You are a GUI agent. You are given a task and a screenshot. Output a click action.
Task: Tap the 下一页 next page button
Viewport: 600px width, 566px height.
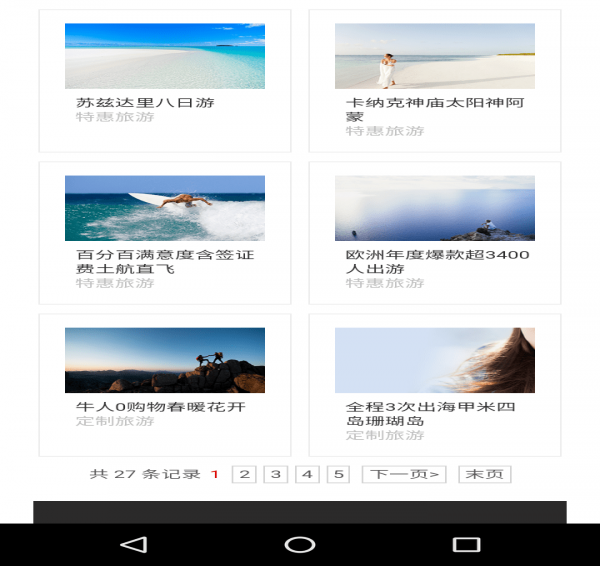[x=405, y=474]
